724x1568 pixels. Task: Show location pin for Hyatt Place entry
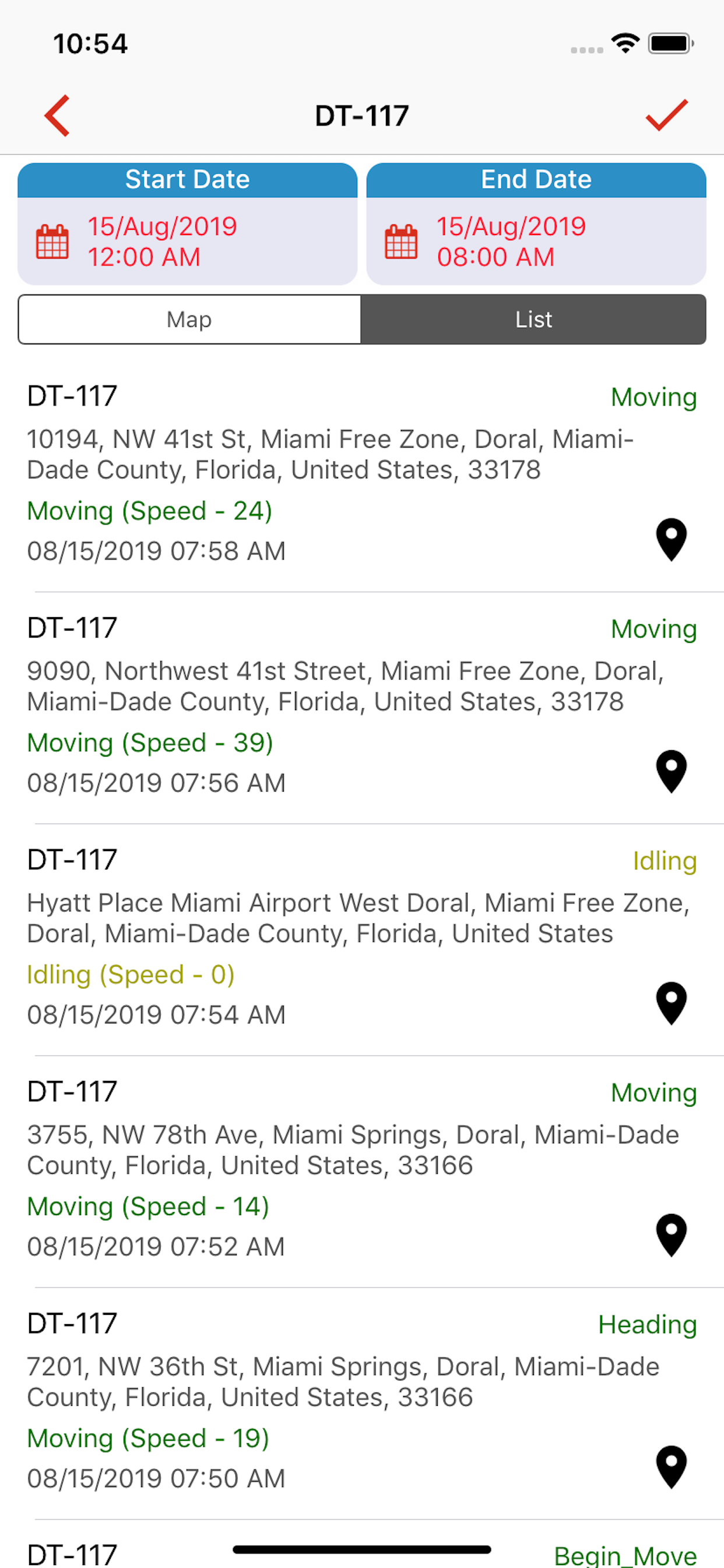click(x=671, y=1004)
